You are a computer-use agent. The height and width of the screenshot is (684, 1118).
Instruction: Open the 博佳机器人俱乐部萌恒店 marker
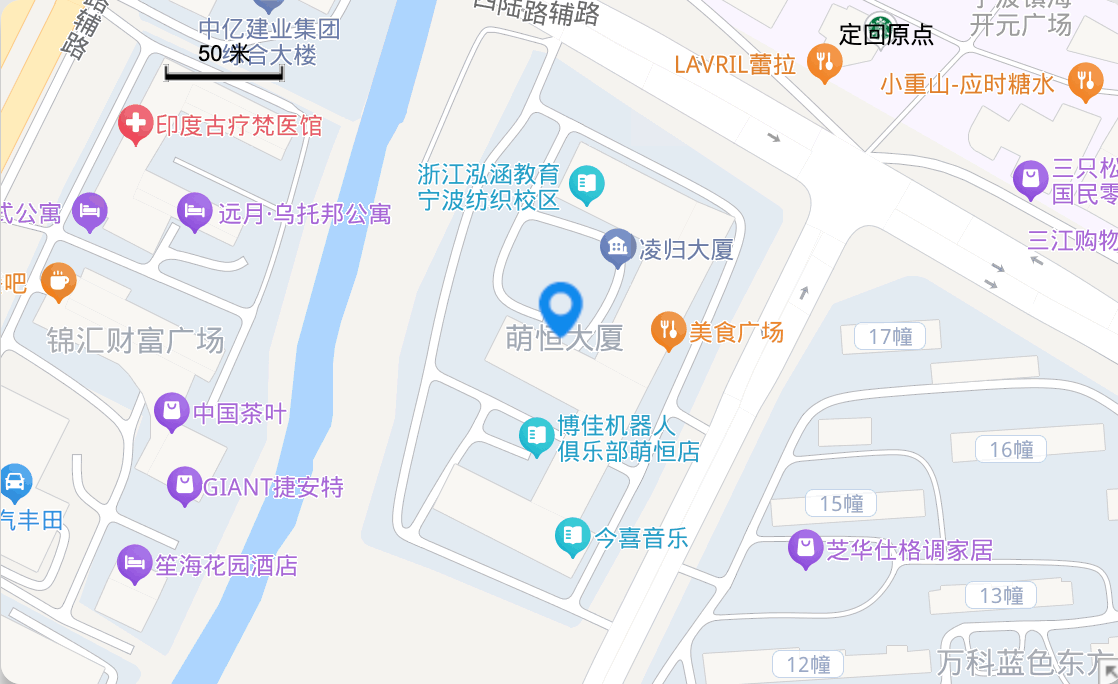[x=536, y=434]
